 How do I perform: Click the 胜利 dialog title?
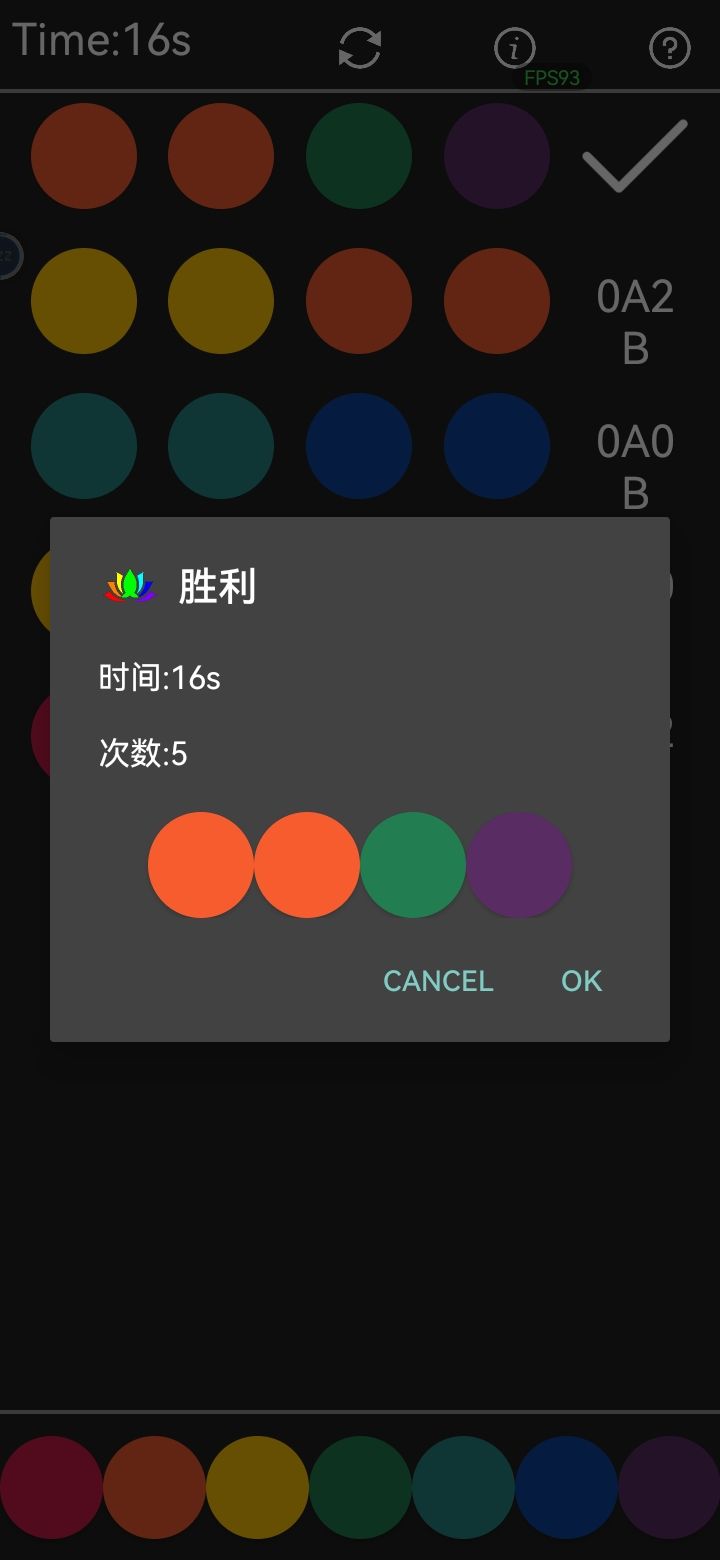218,588
